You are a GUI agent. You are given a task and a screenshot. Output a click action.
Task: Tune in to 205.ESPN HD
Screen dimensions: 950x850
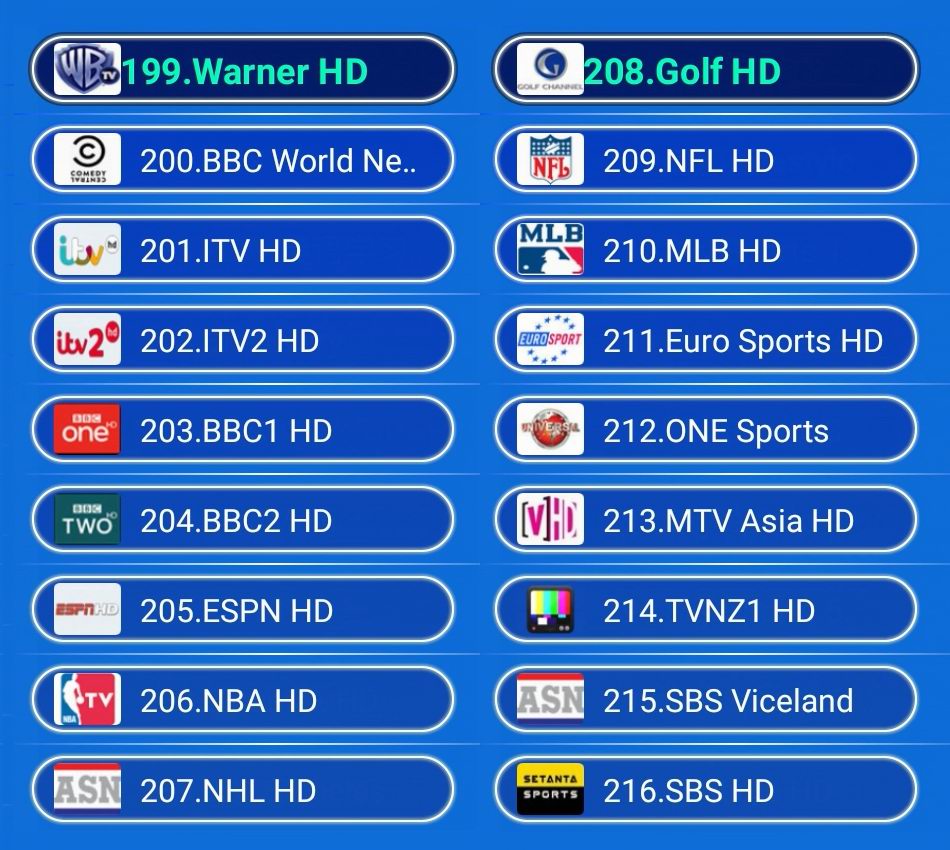pyautogui.click(x=242, y=611)
